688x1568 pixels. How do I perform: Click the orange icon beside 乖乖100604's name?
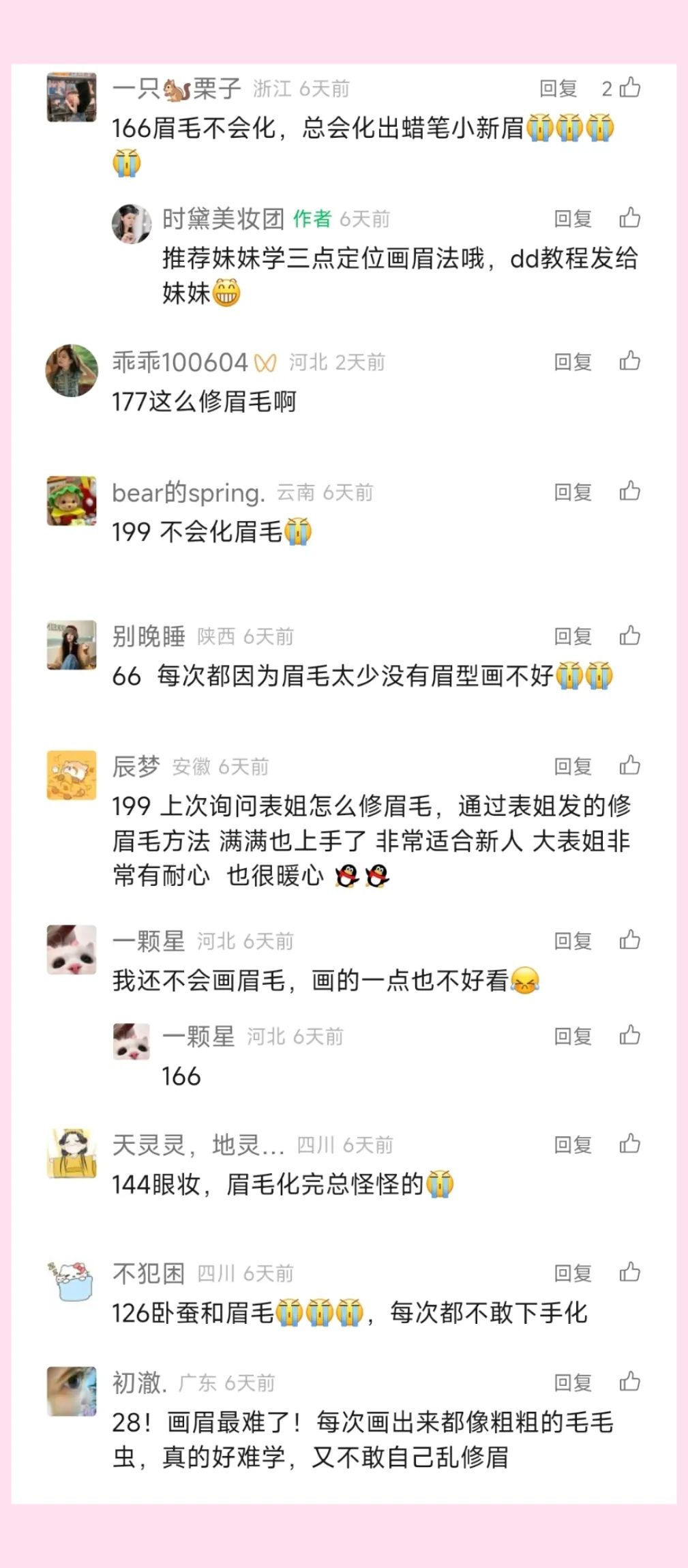[x=265, y=362]
